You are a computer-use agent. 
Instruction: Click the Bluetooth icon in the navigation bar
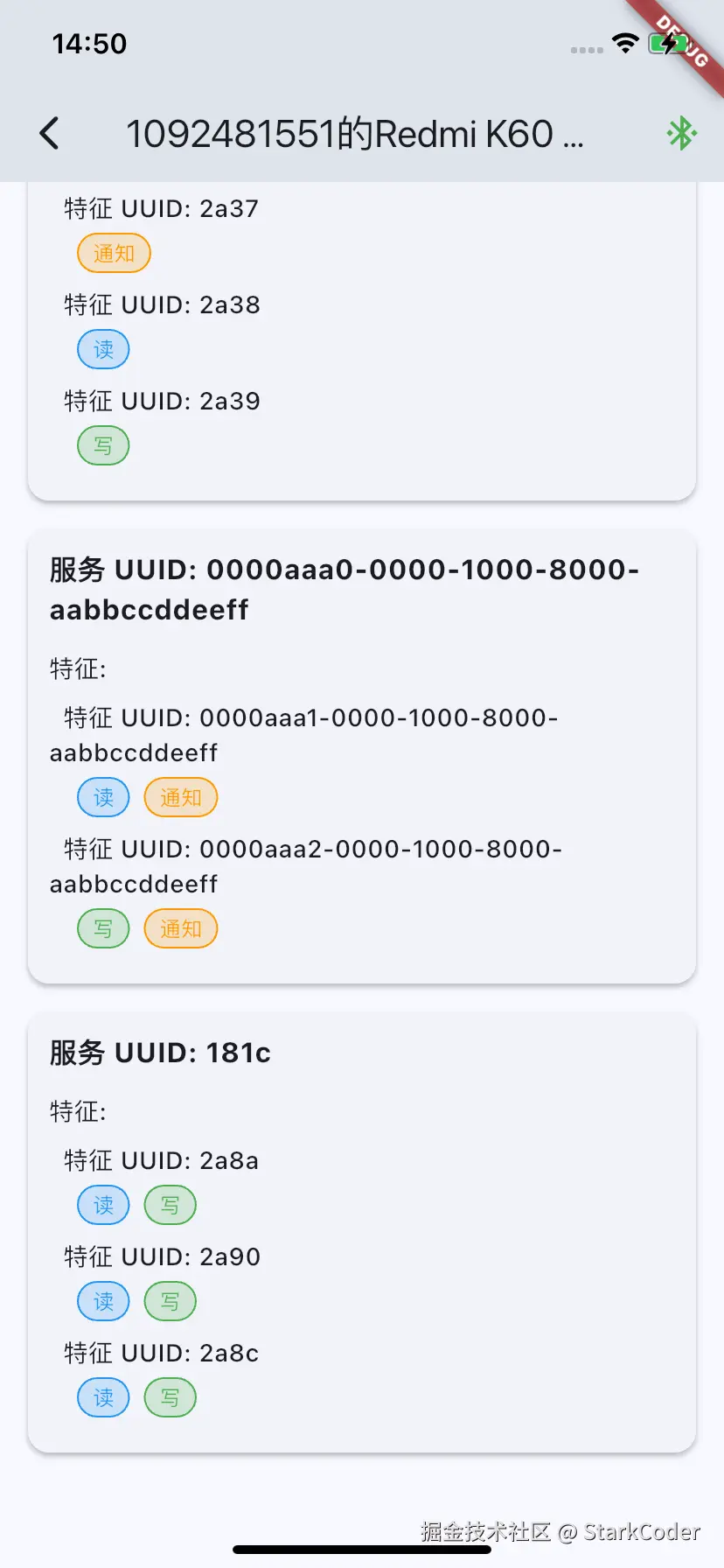coord(680,133)
